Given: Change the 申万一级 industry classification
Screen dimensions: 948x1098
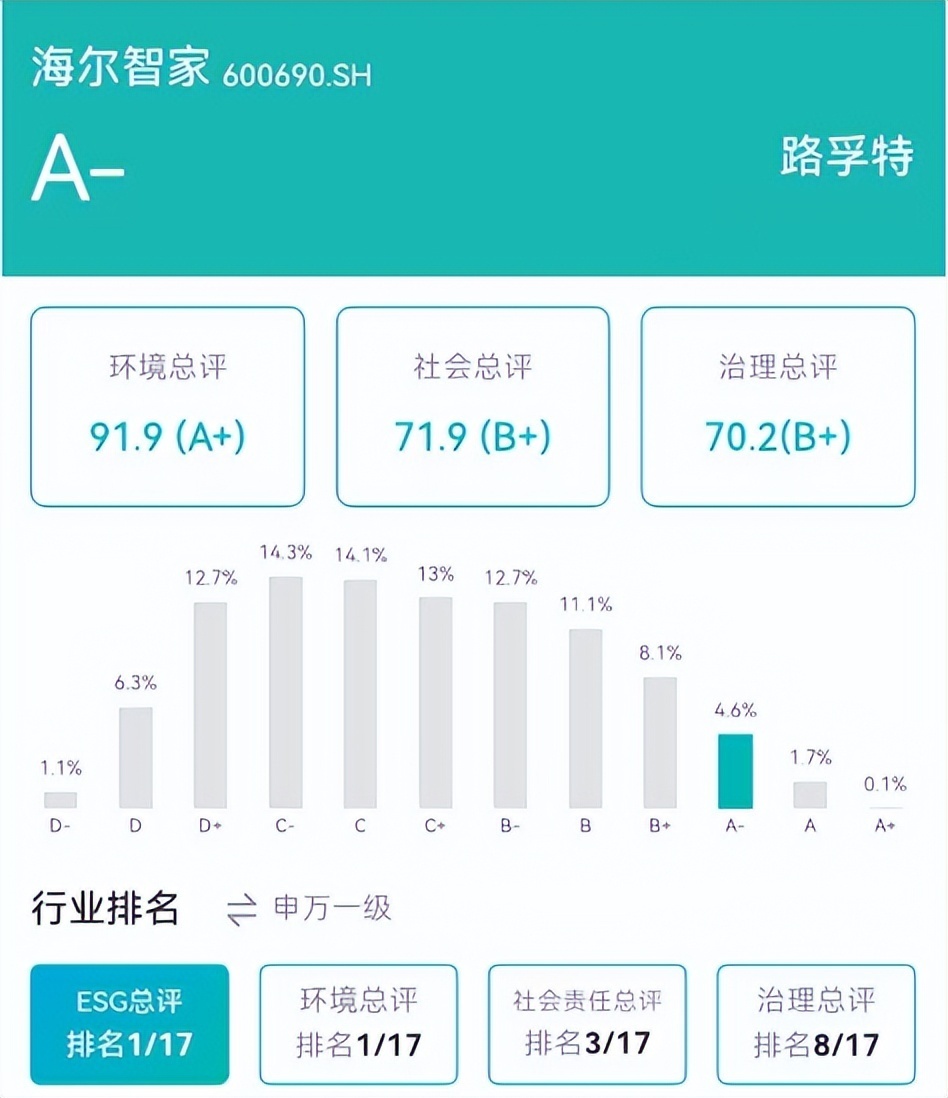Looking at the screenshot, I should click(310, 909).
